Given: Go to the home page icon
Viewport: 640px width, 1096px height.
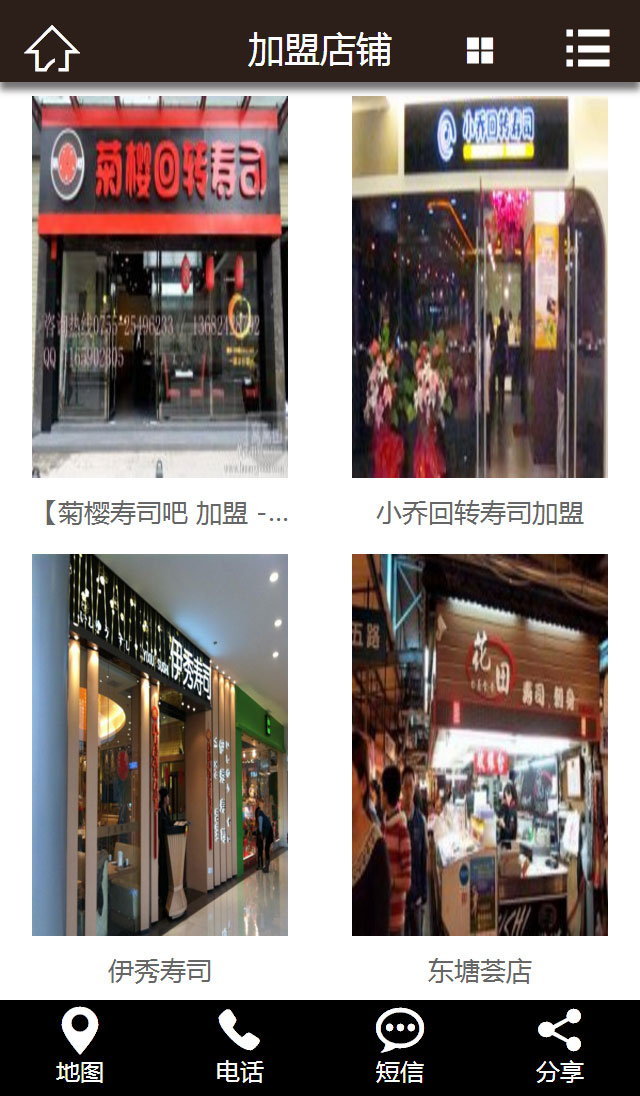Looking at the screenshot, I should [52, 48].
